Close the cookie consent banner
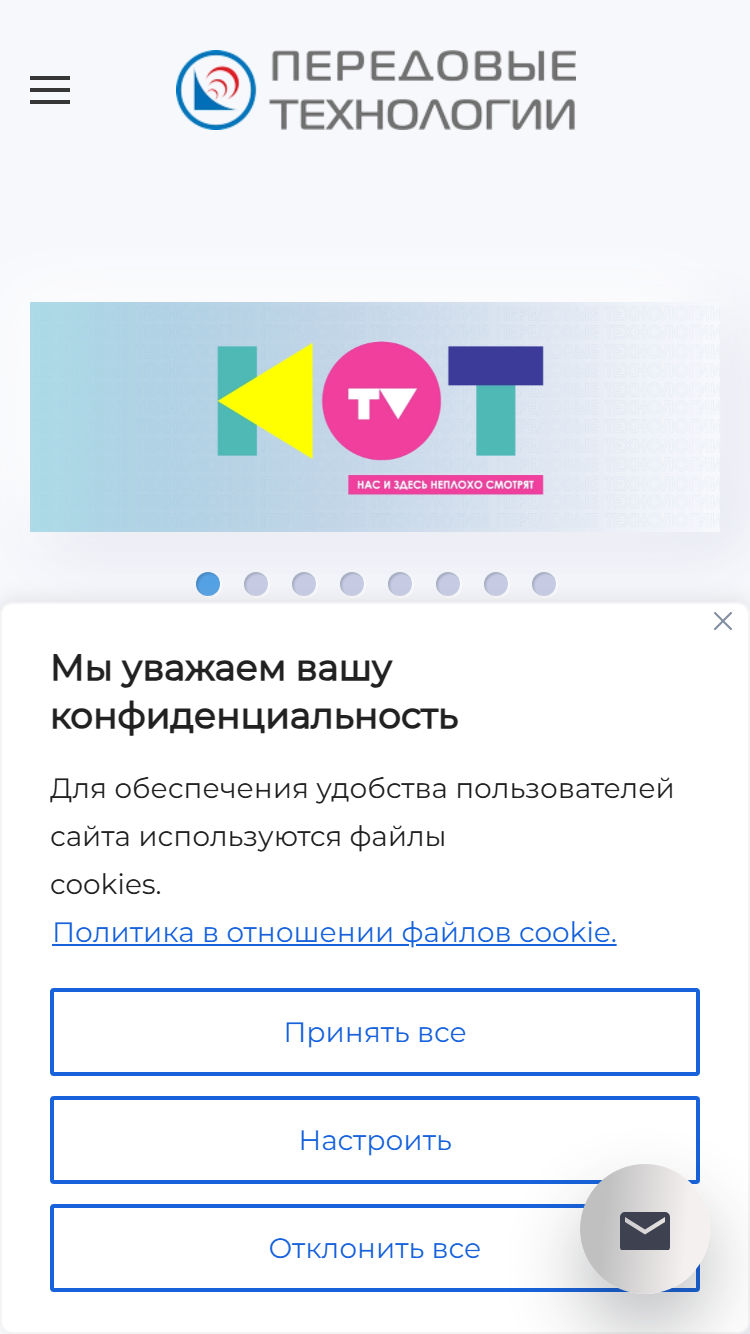The height and width of the screenshot is (1334, 750). click(723, 621)
